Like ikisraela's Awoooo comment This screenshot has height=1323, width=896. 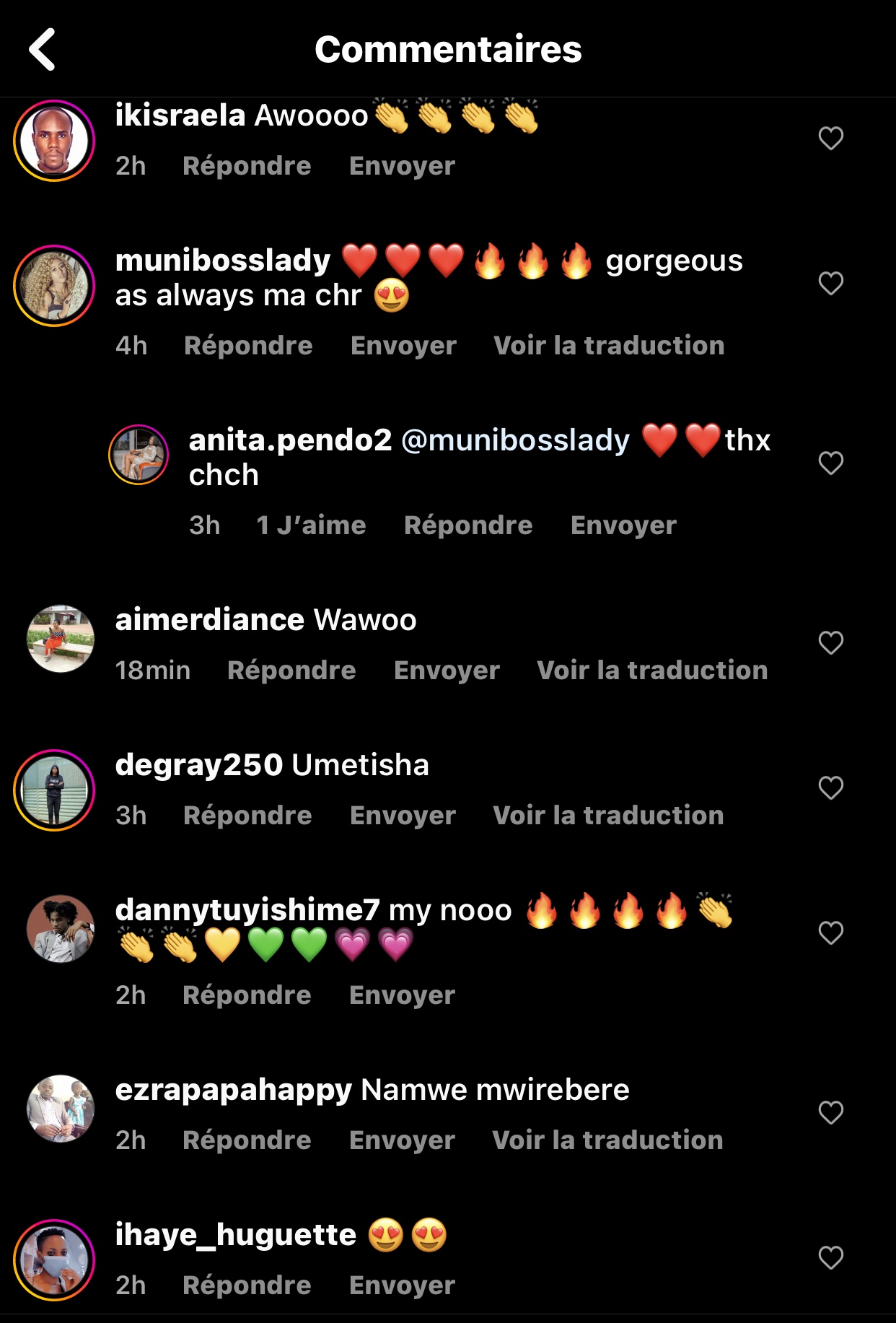tap(830, 138)
